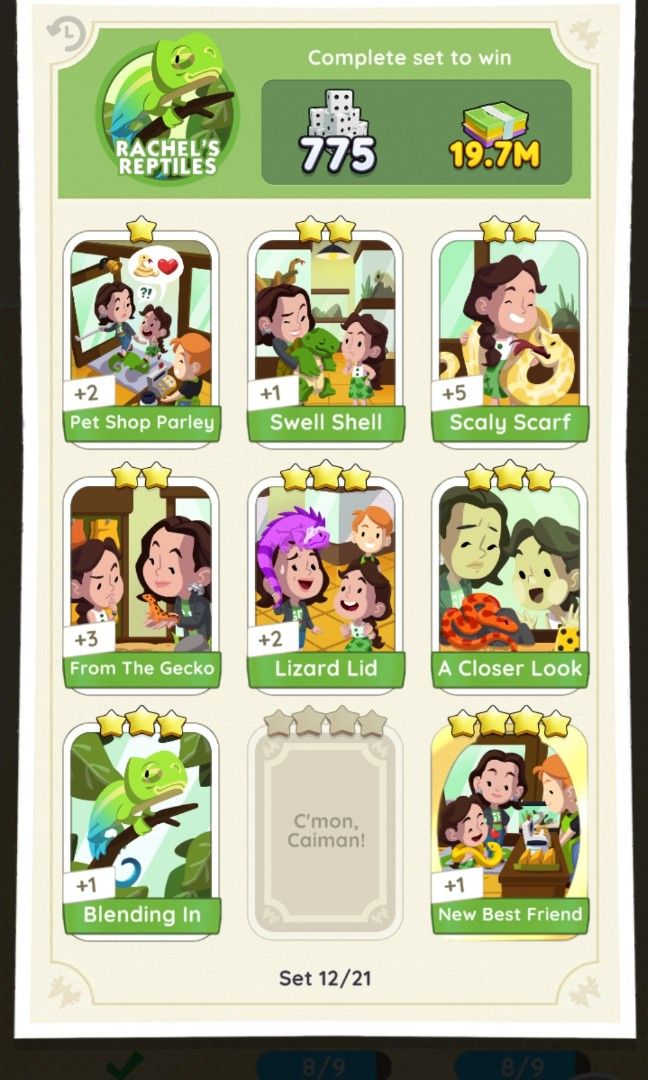Open the Pet Shop Parley sticker card
This screenshot has width=648, height=1080.
141,337
